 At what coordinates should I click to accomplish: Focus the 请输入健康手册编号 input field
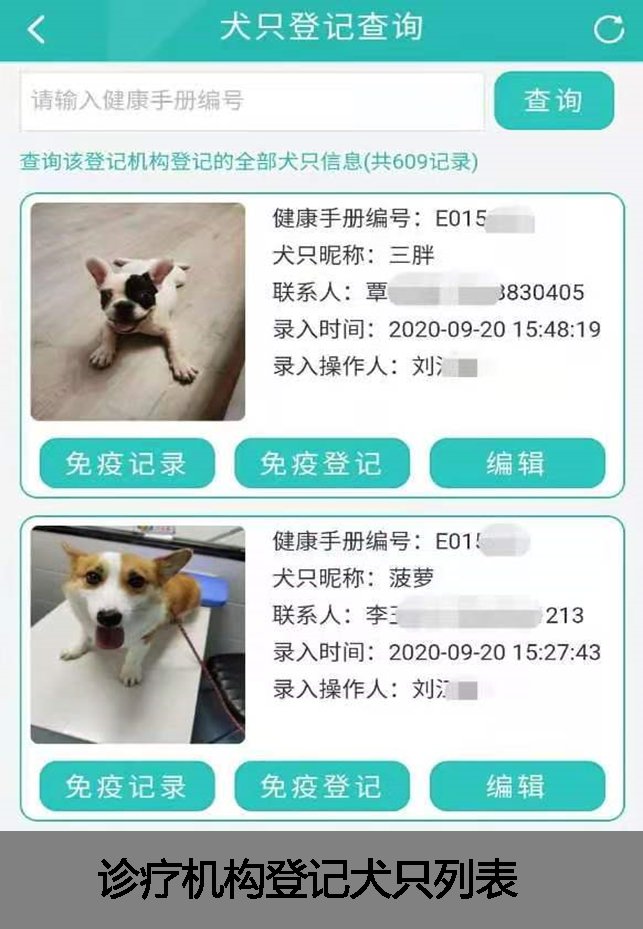click(x=251, y=101)
